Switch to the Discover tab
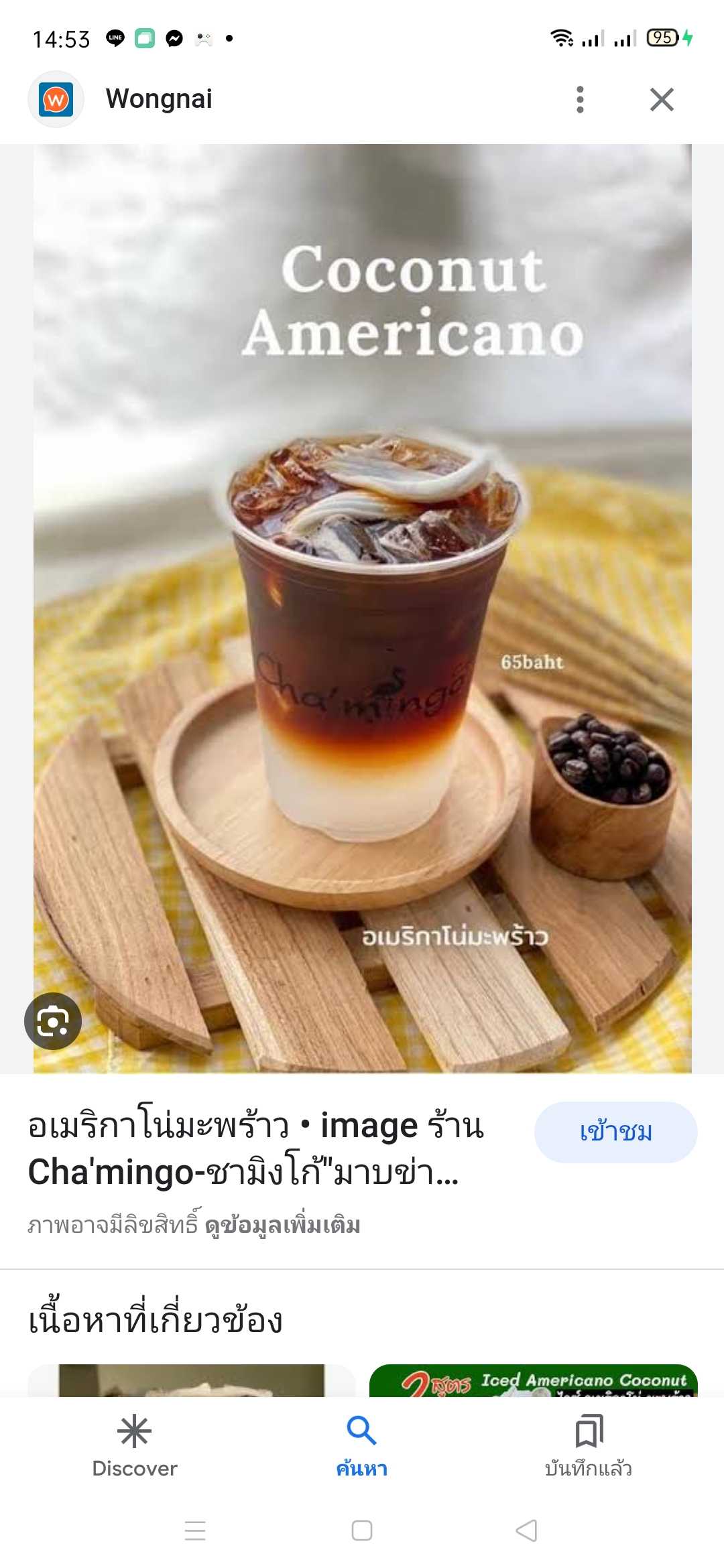 [x=135, y=1446]
